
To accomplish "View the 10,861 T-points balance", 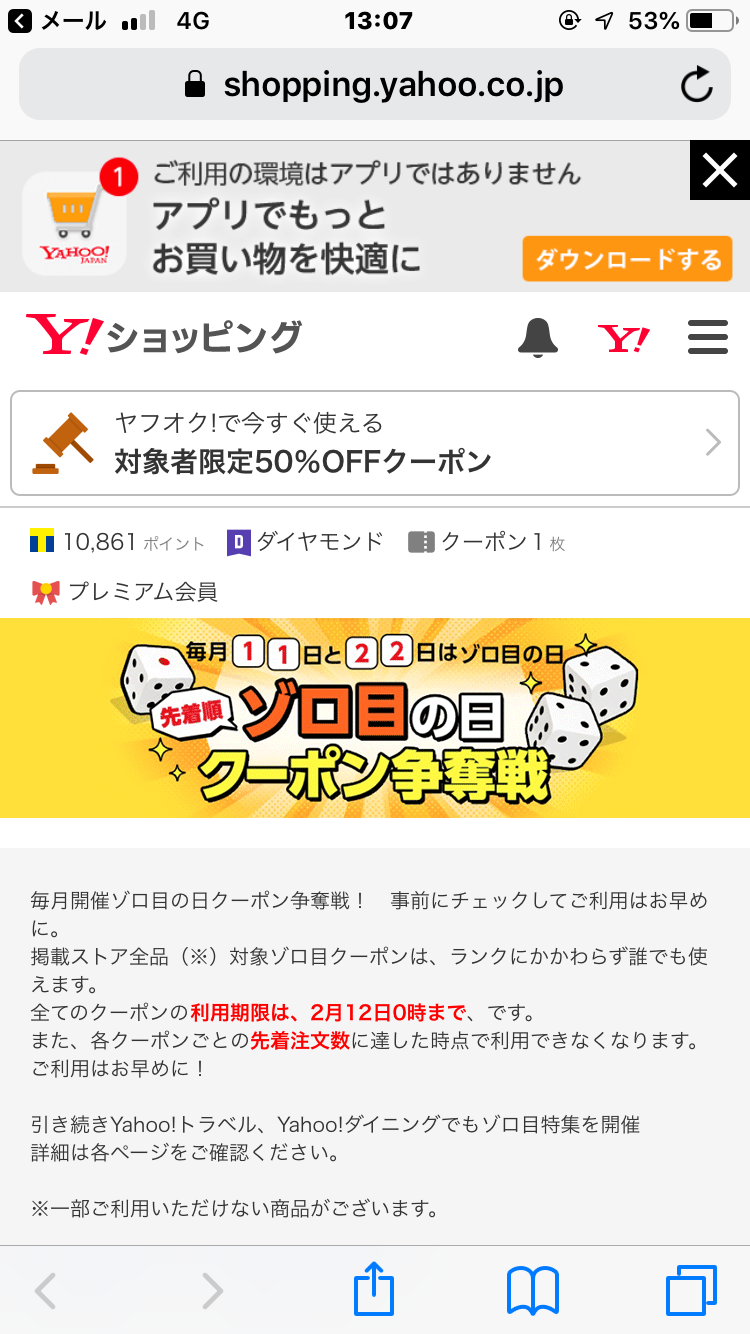I will (x=118, y=542).
